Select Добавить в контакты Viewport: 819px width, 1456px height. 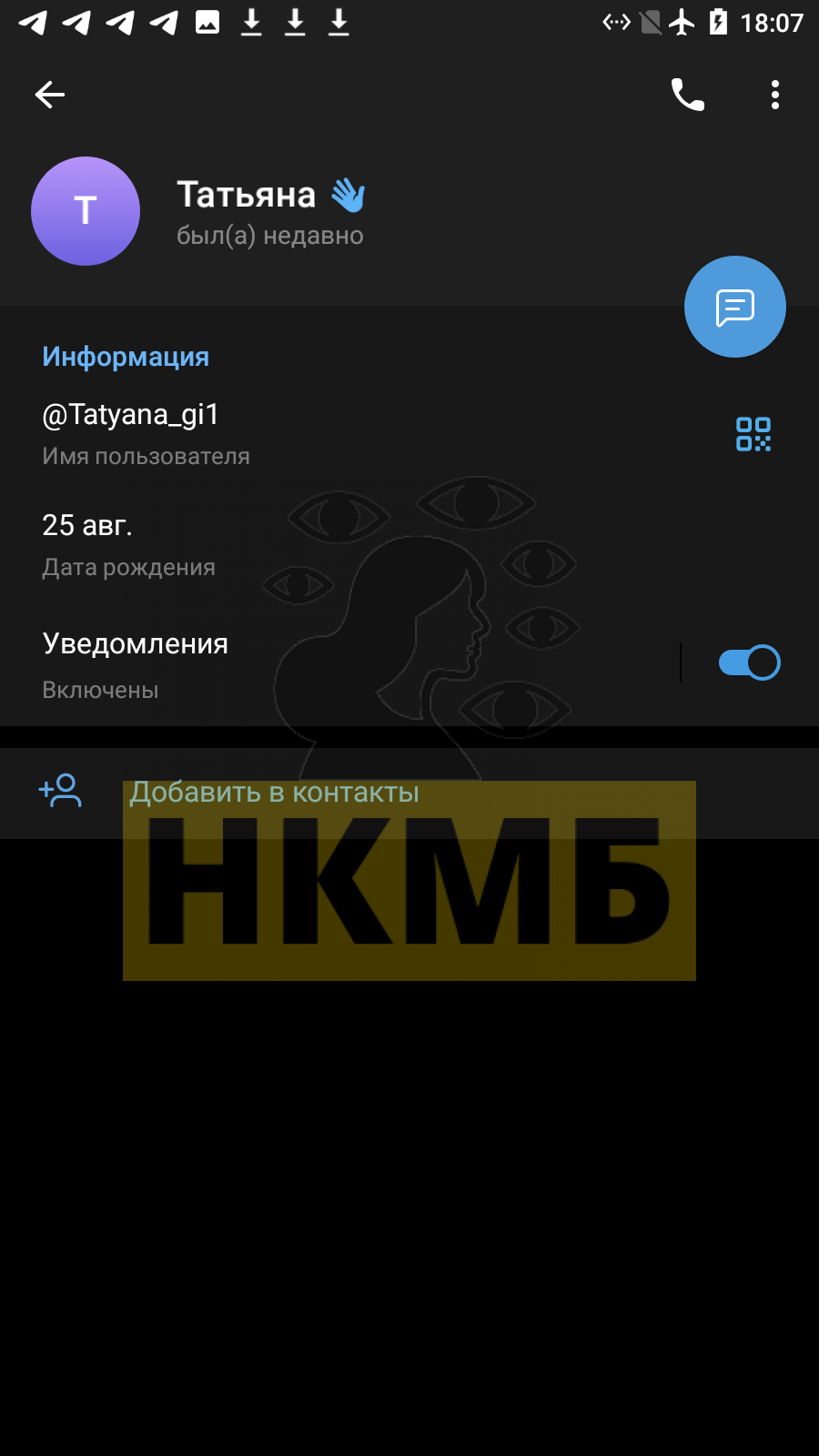coord(409,792)
